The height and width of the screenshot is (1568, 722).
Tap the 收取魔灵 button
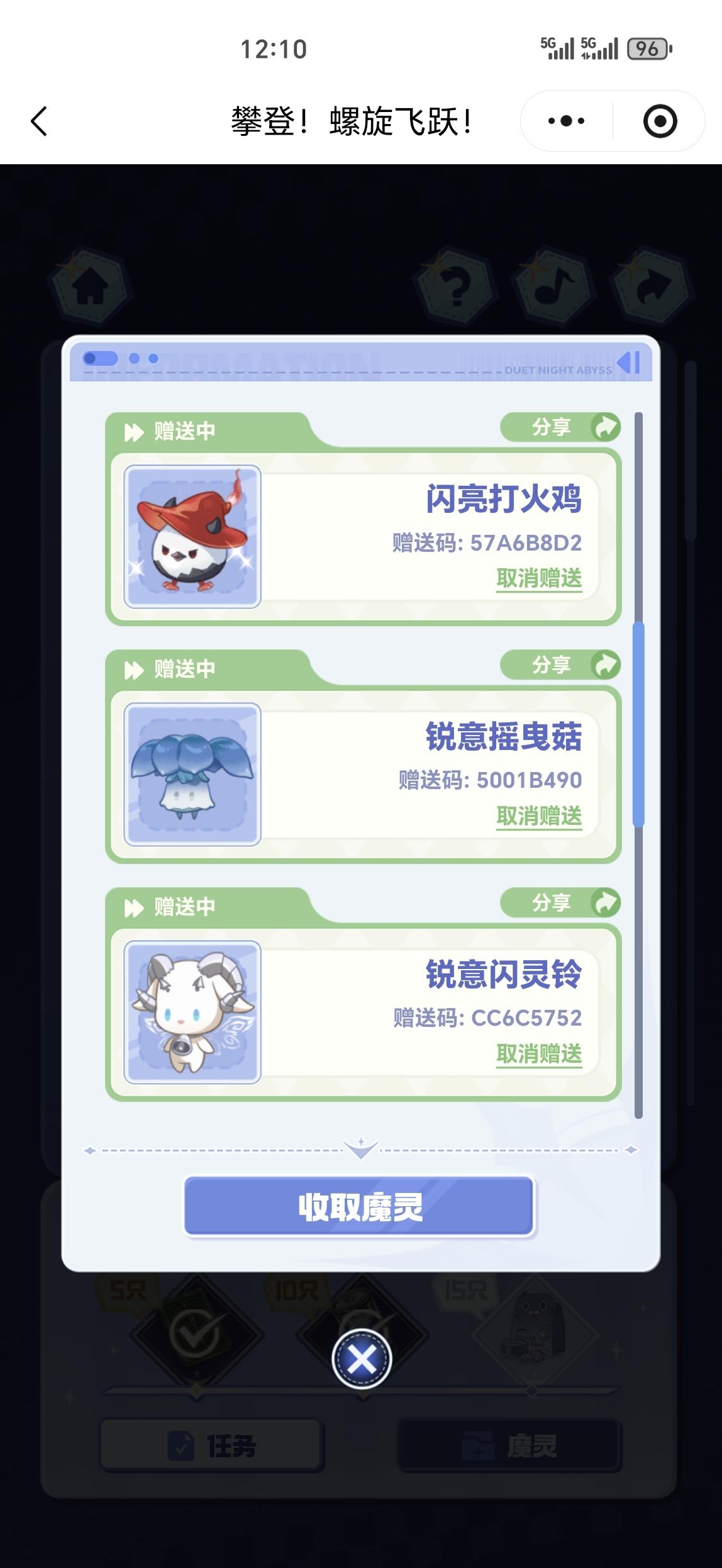click(360, 1207)
